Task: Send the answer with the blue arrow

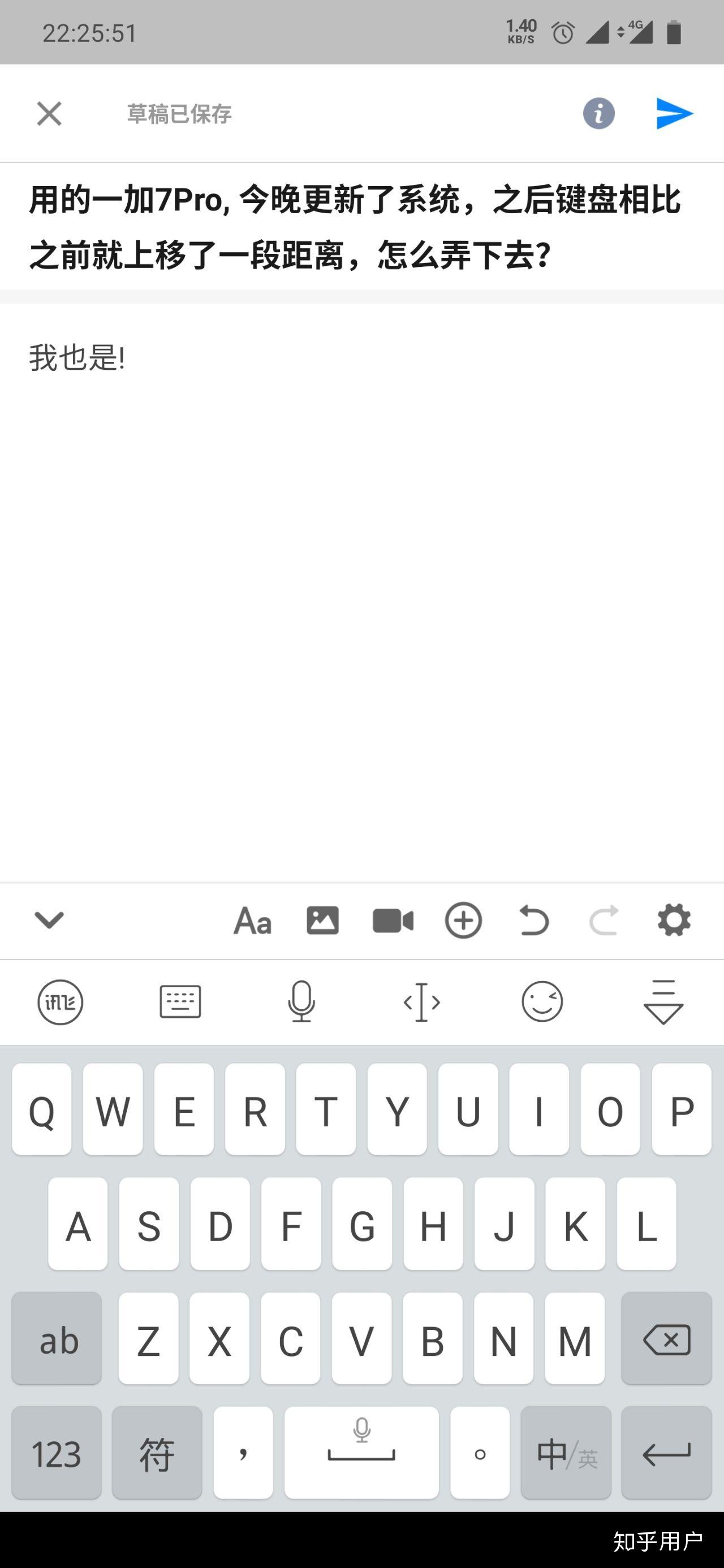Action: pos(675,114)
